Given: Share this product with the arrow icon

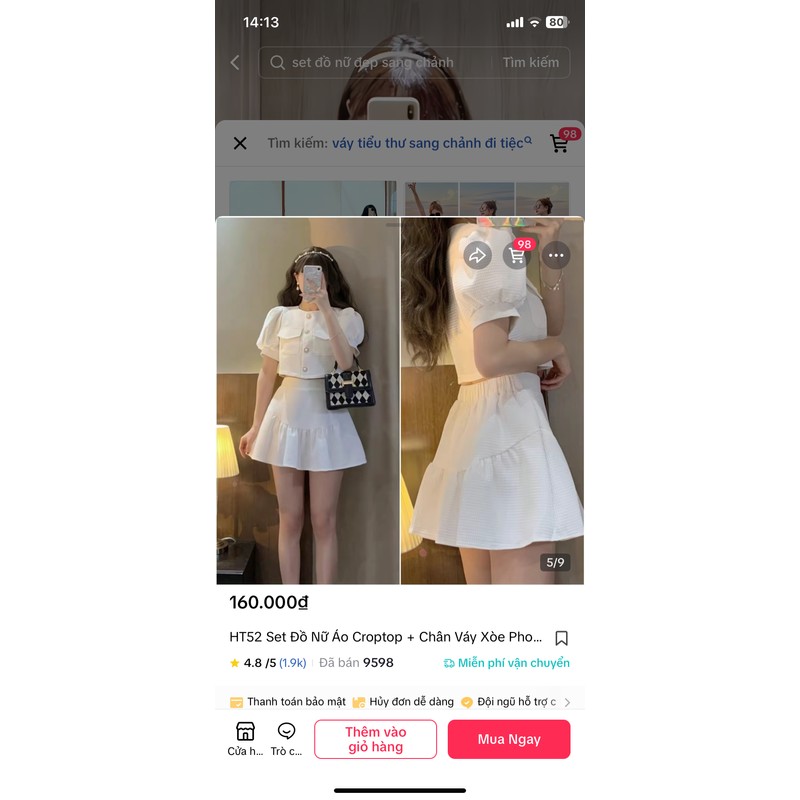Looking at the screenshot, I should [477, 255].
